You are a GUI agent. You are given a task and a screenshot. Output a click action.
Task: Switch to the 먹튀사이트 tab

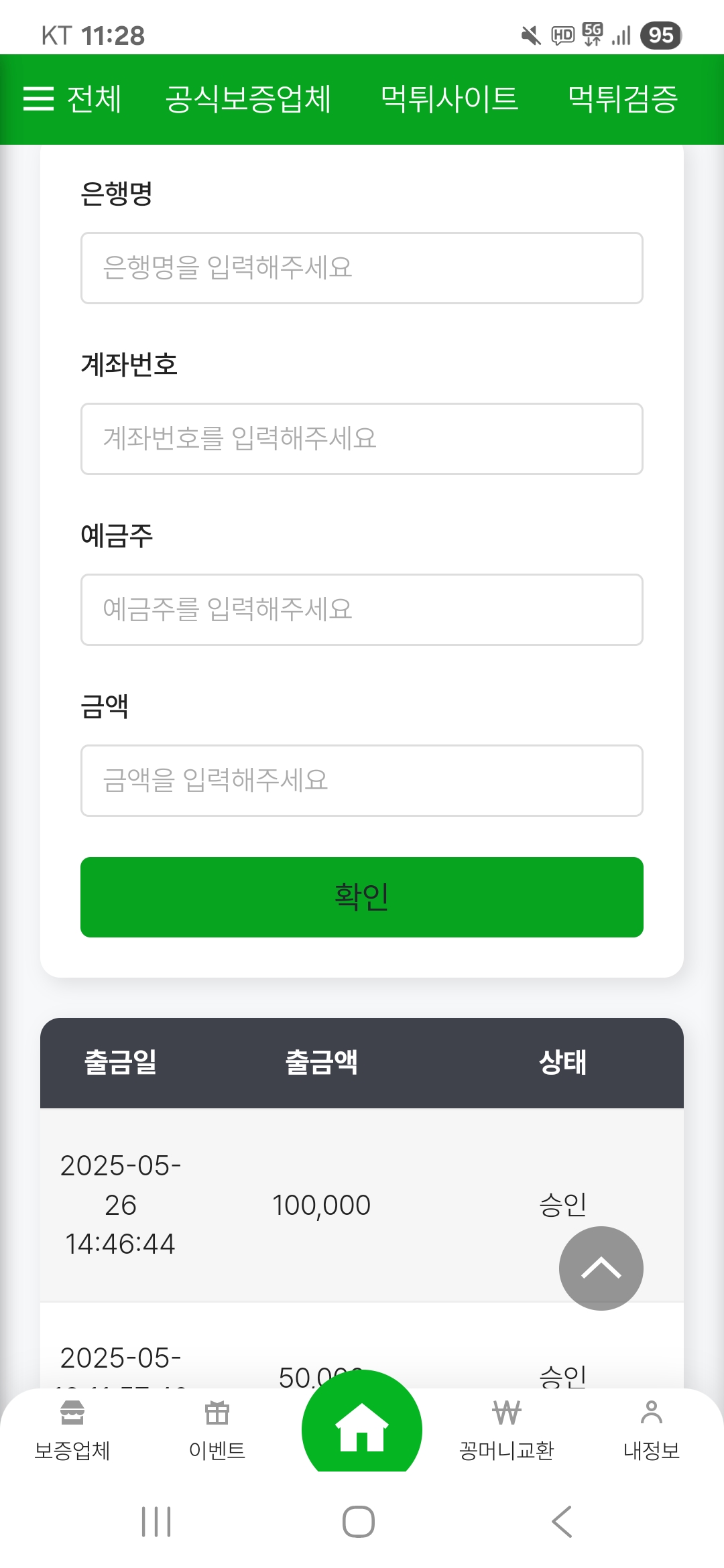[x=449, y=99]
